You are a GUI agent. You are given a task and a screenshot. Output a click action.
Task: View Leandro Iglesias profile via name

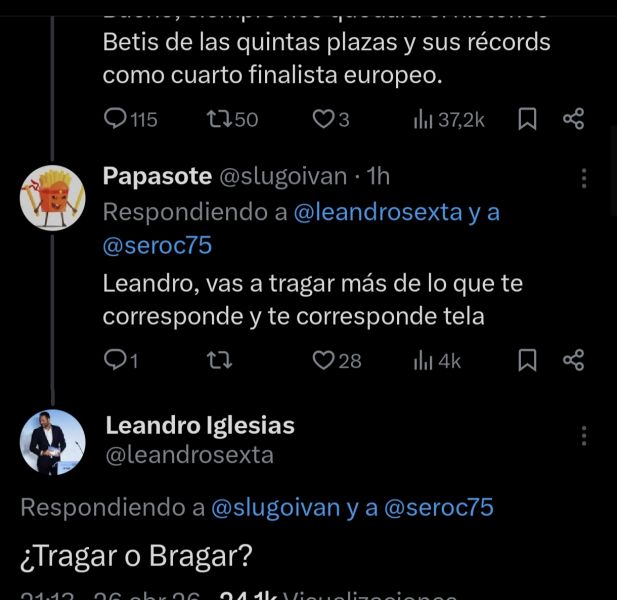pos(200,425)
